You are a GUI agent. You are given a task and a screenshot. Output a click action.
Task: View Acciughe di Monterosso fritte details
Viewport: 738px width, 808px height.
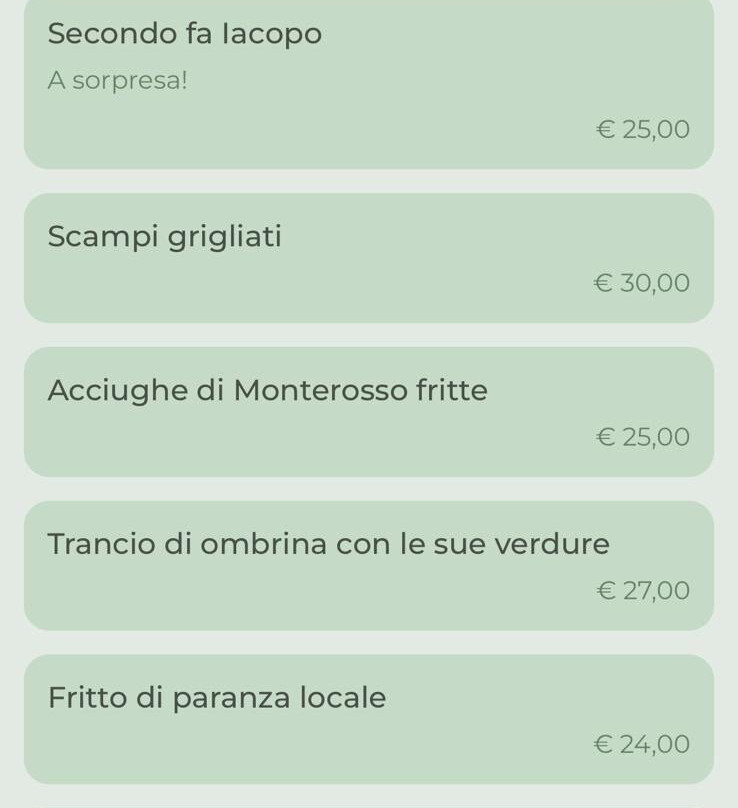tap(368, 411)
